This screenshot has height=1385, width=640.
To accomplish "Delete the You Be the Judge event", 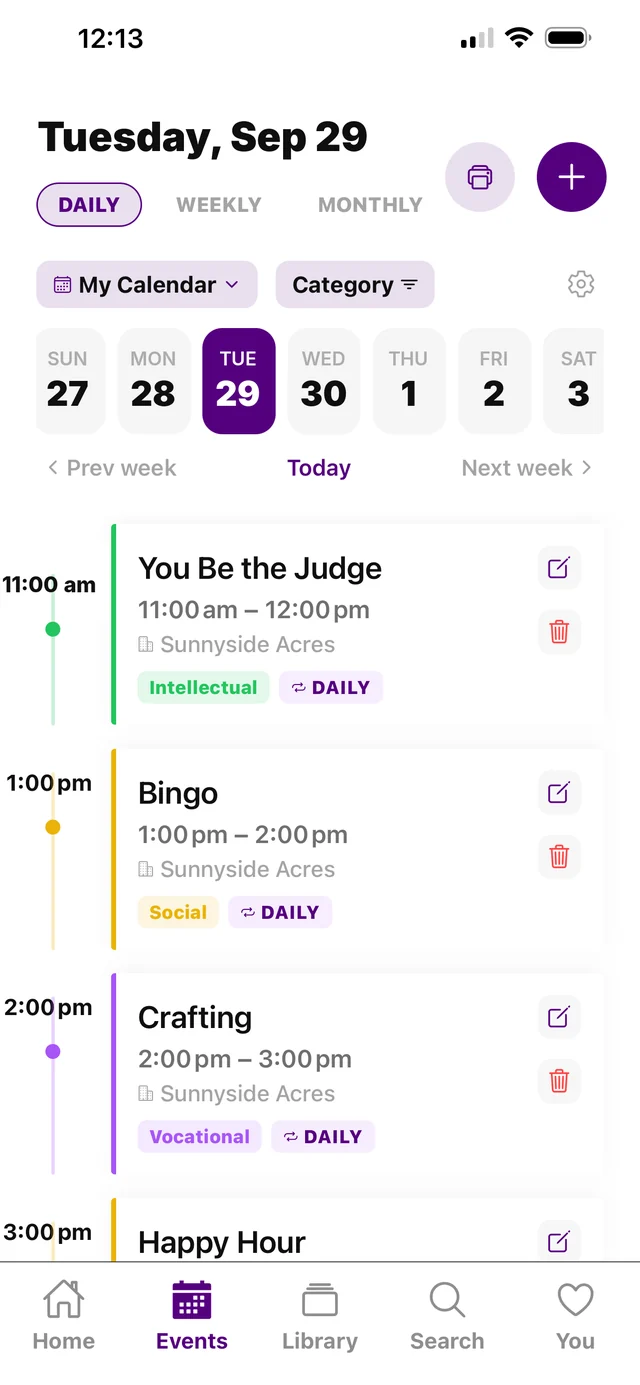I will click(x=559, y=632).
